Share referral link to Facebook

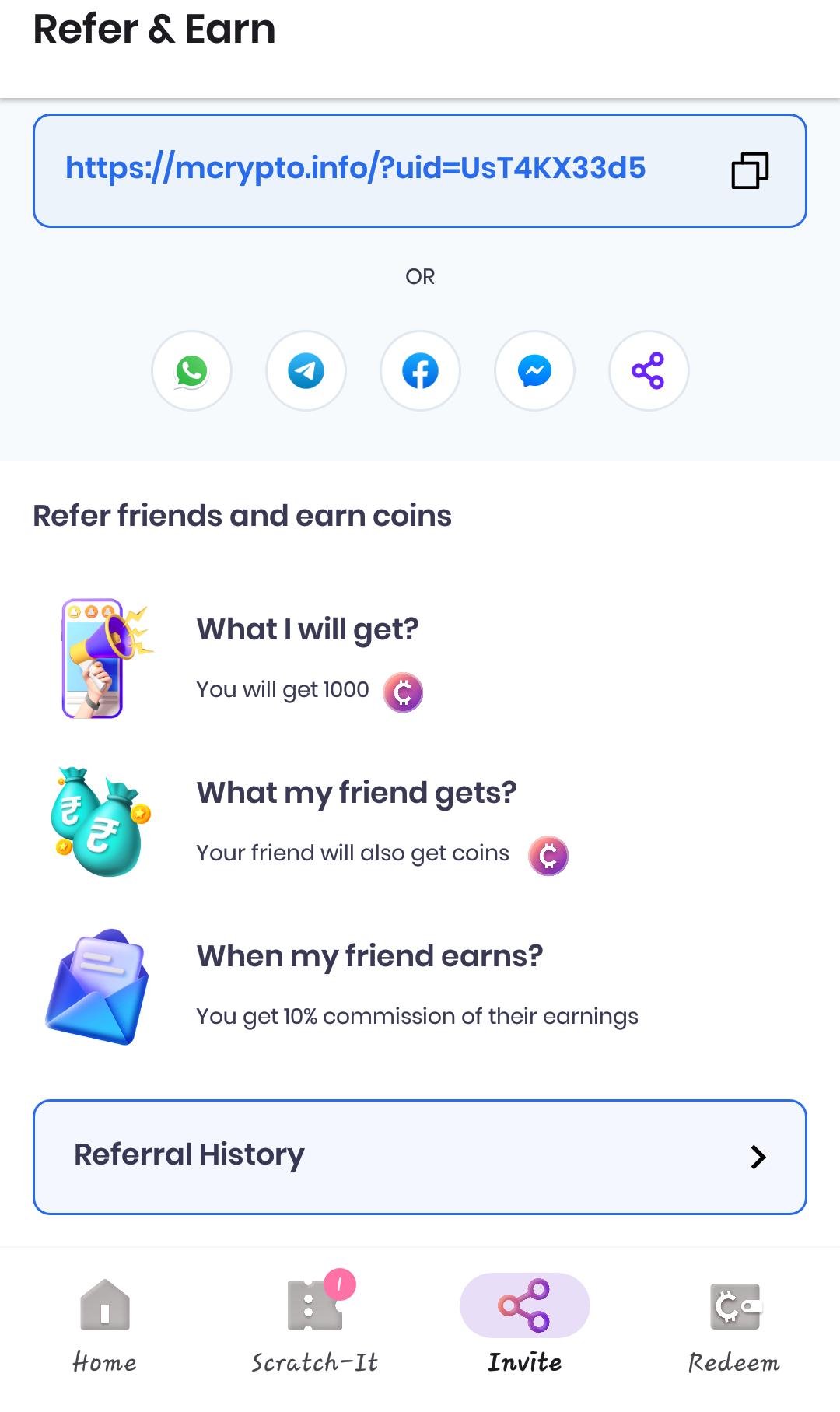pyautogui.click(x=420, y=371)
